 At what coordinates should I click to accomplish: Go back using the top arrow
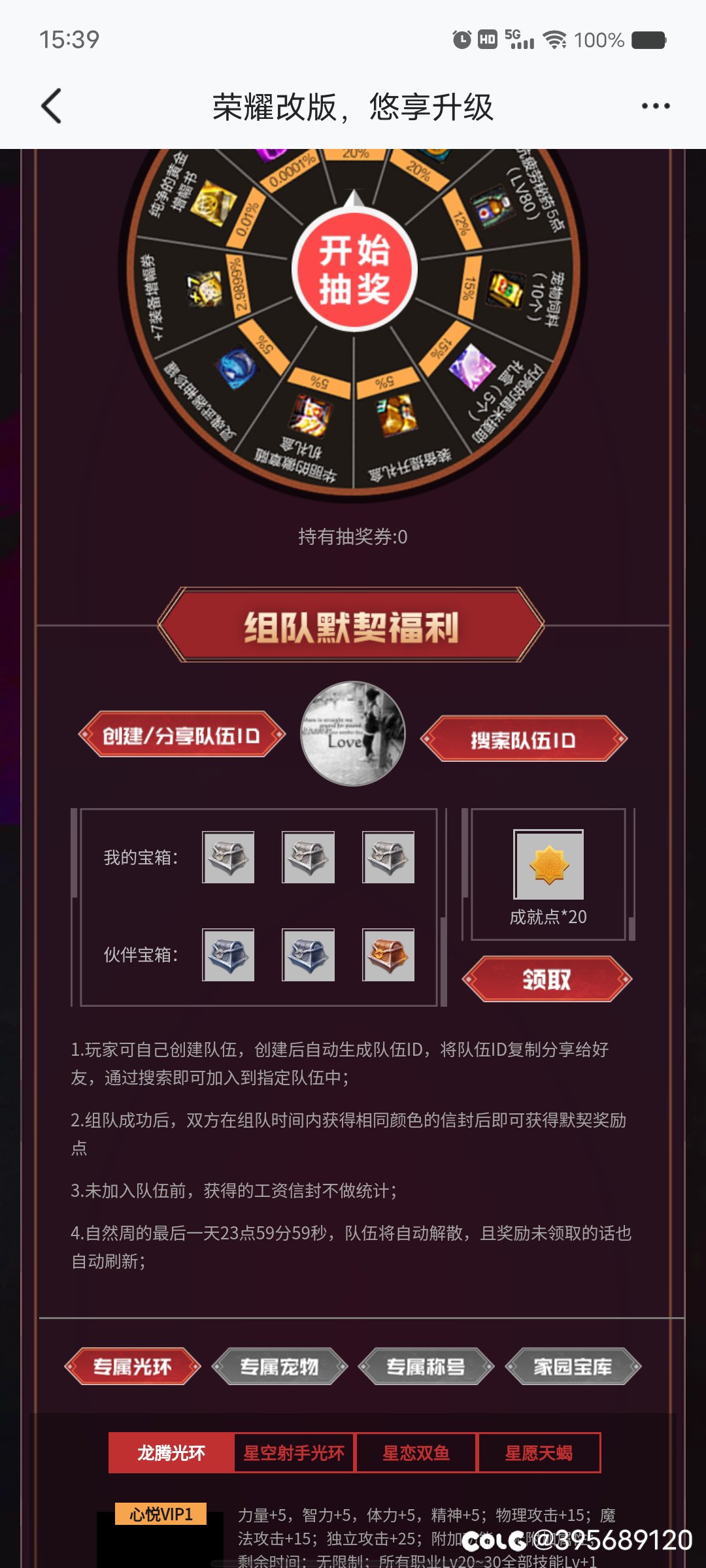[x=51, y=106]
